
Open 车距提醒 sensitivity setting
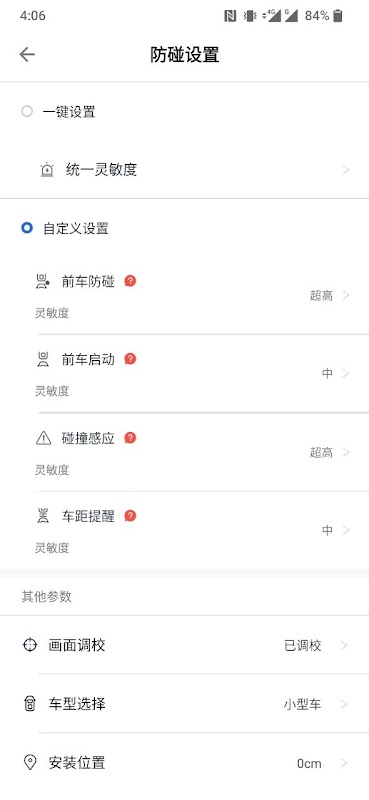click(x=184, y=531)
